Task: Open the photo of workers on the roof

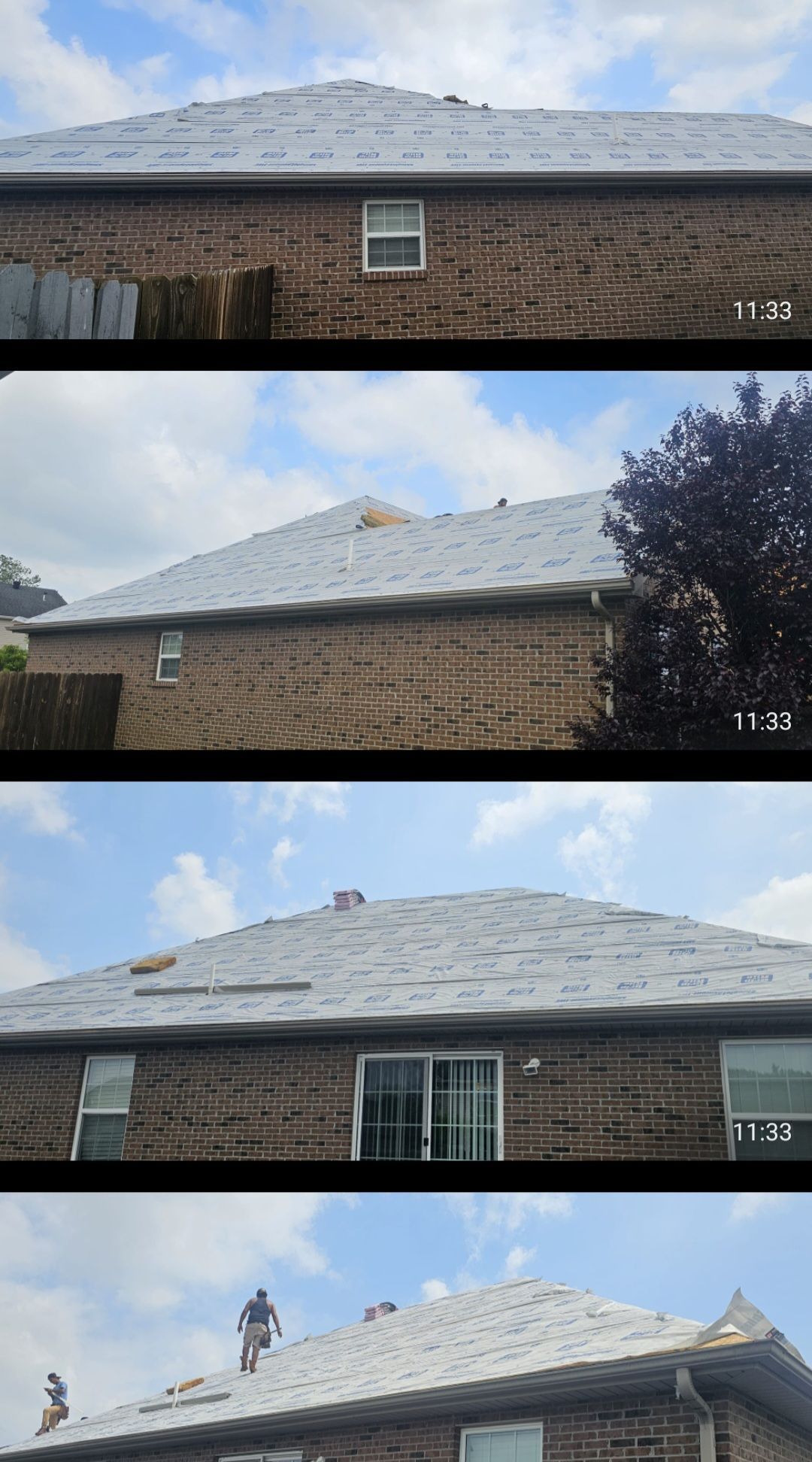Action: 406,1327
